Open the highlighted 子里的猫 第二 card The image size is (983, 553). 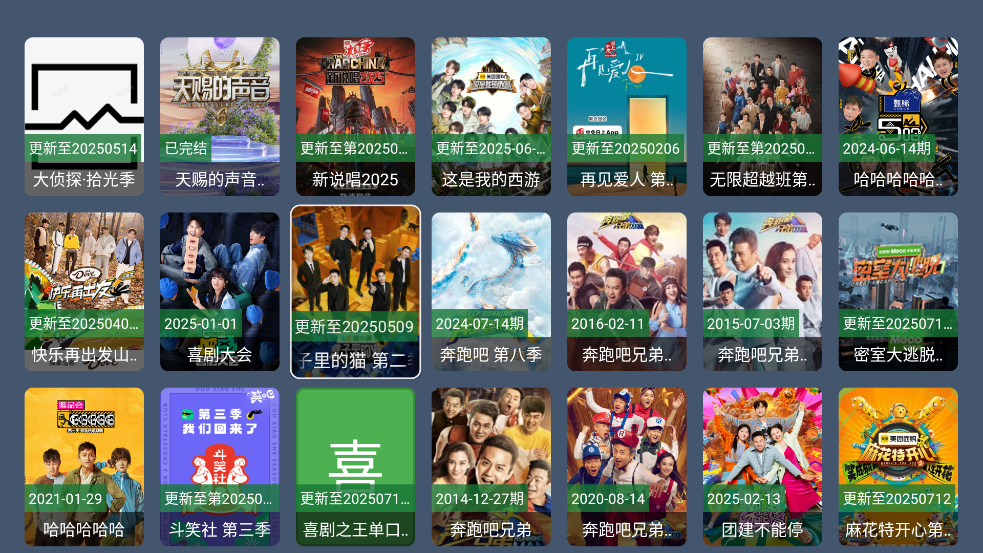tap(355, 291)
